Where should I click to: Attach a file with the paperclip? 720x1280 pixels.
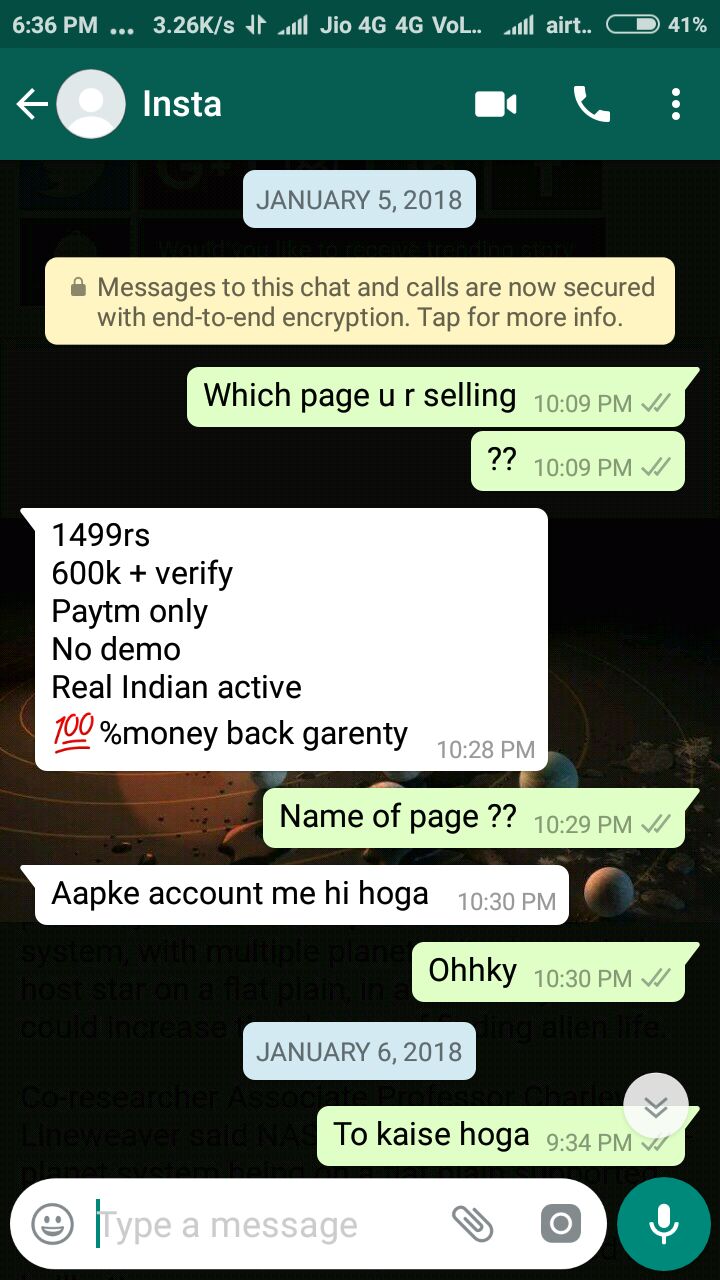click(x=473, y=1223)
